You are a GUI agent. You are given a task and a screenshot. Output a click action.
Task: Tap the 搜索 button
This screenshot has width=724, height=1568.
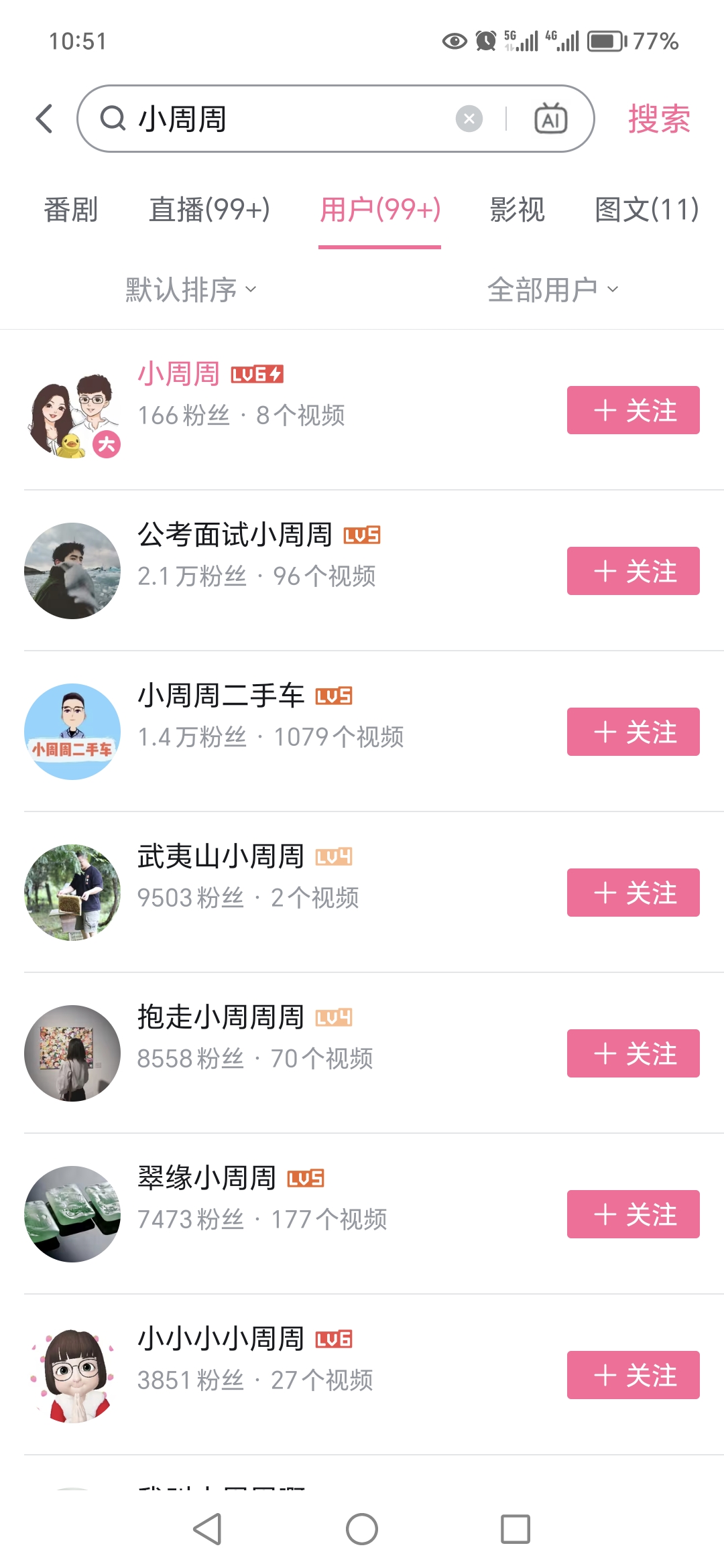(x=658, y=119)
